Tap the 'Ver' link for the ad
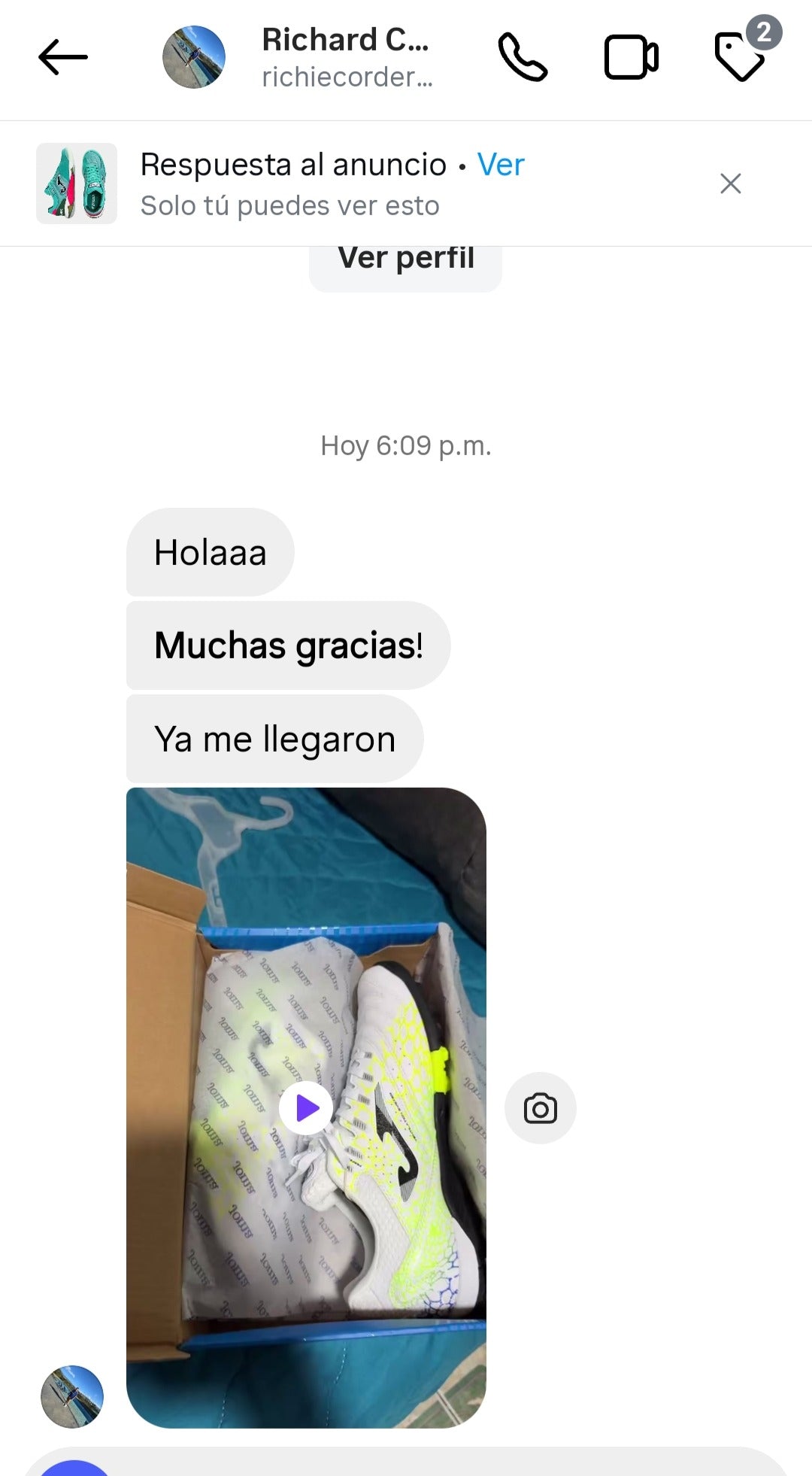 click(x=501, y=165)
